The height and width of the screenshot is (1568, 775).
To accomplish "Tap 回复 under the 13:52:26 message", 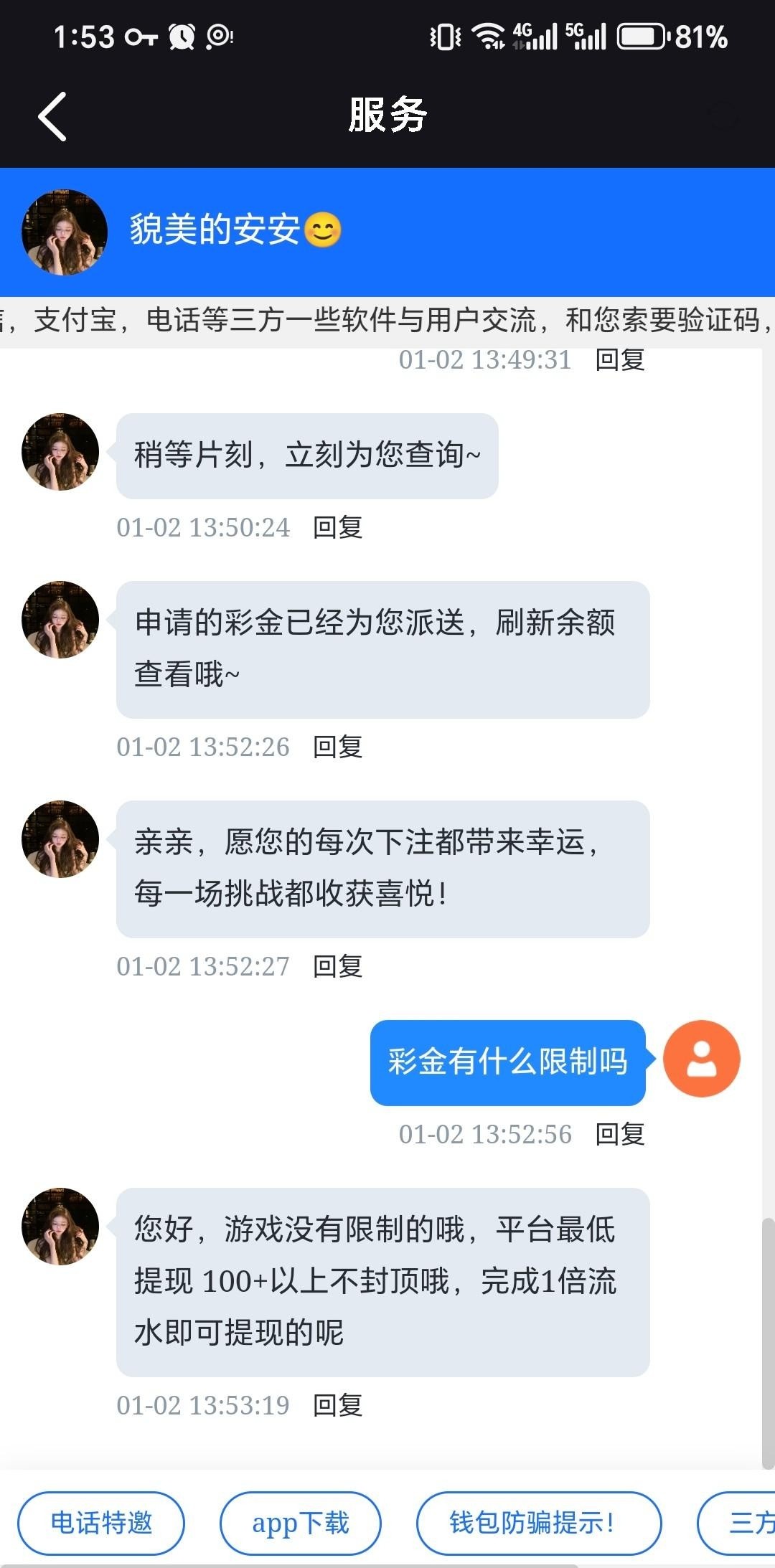I will [x=337, y=747].
